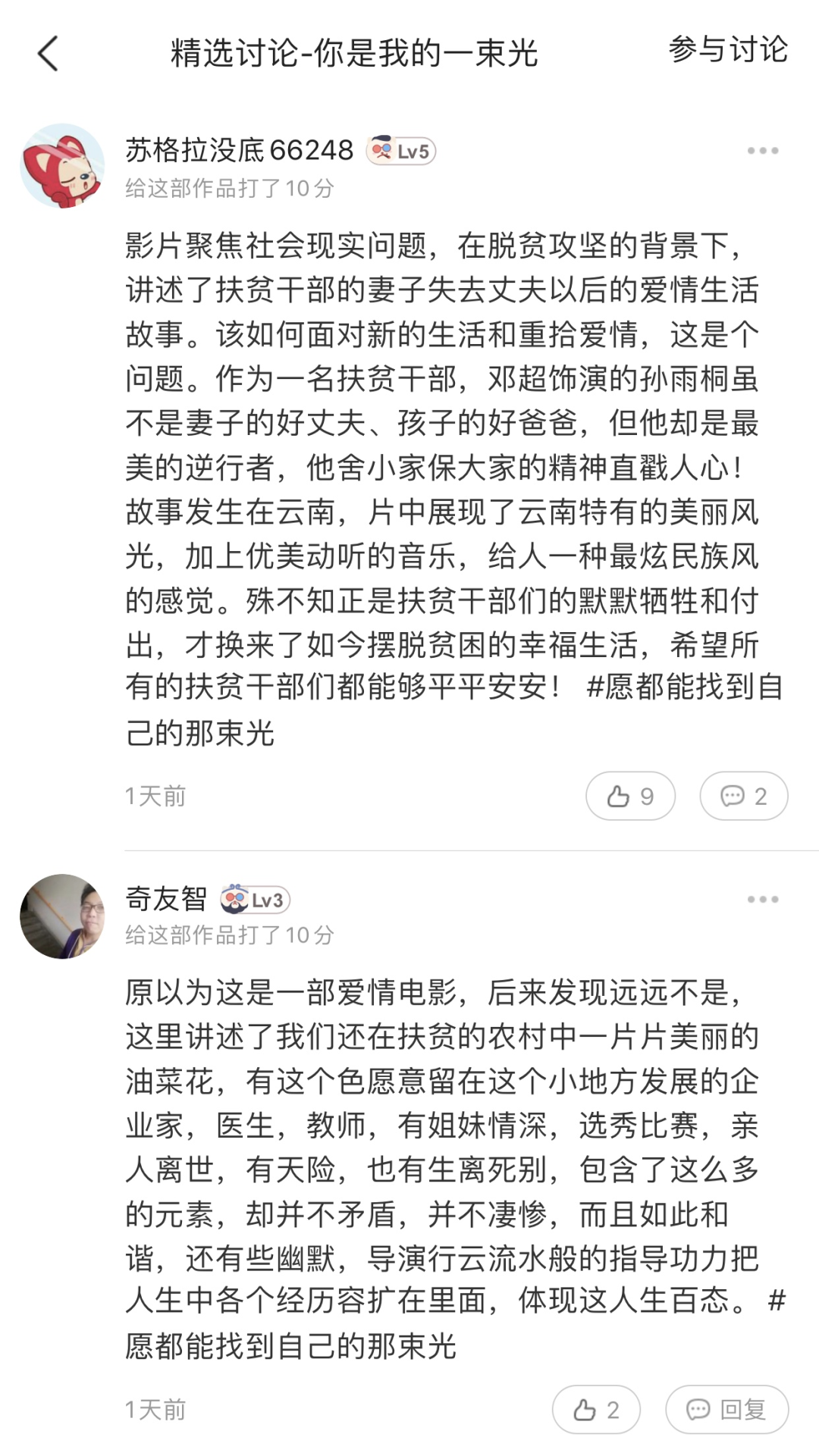Open 苏格拉没底66248's profile avatar
Viewport: 819px width, 1456px height.
click(62, 166)
